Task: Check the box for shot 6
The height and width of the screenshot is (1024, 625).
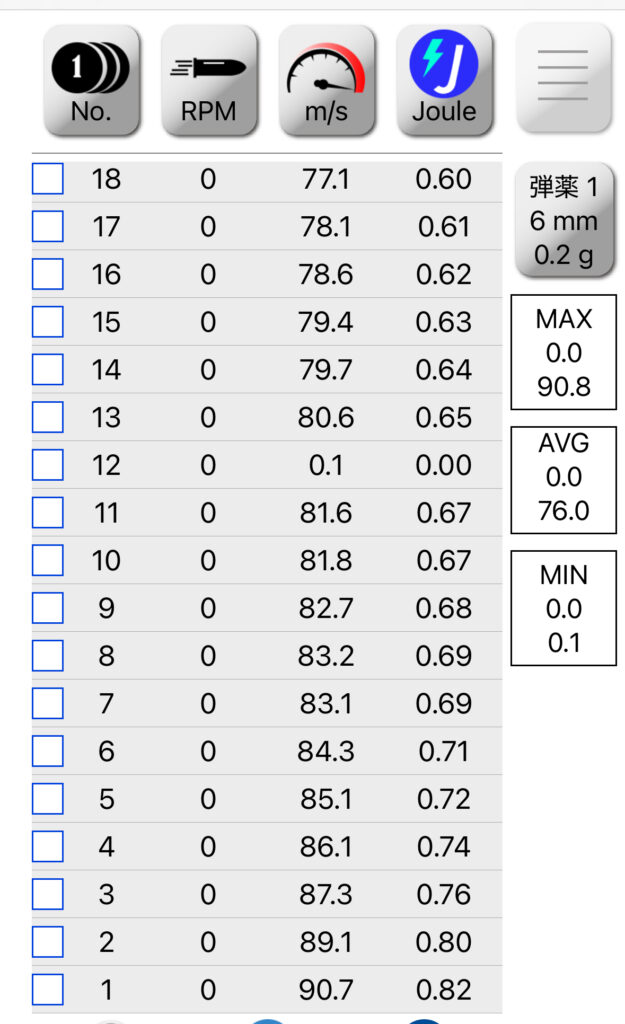Action: pyautogui.click(x=48, y=751)
